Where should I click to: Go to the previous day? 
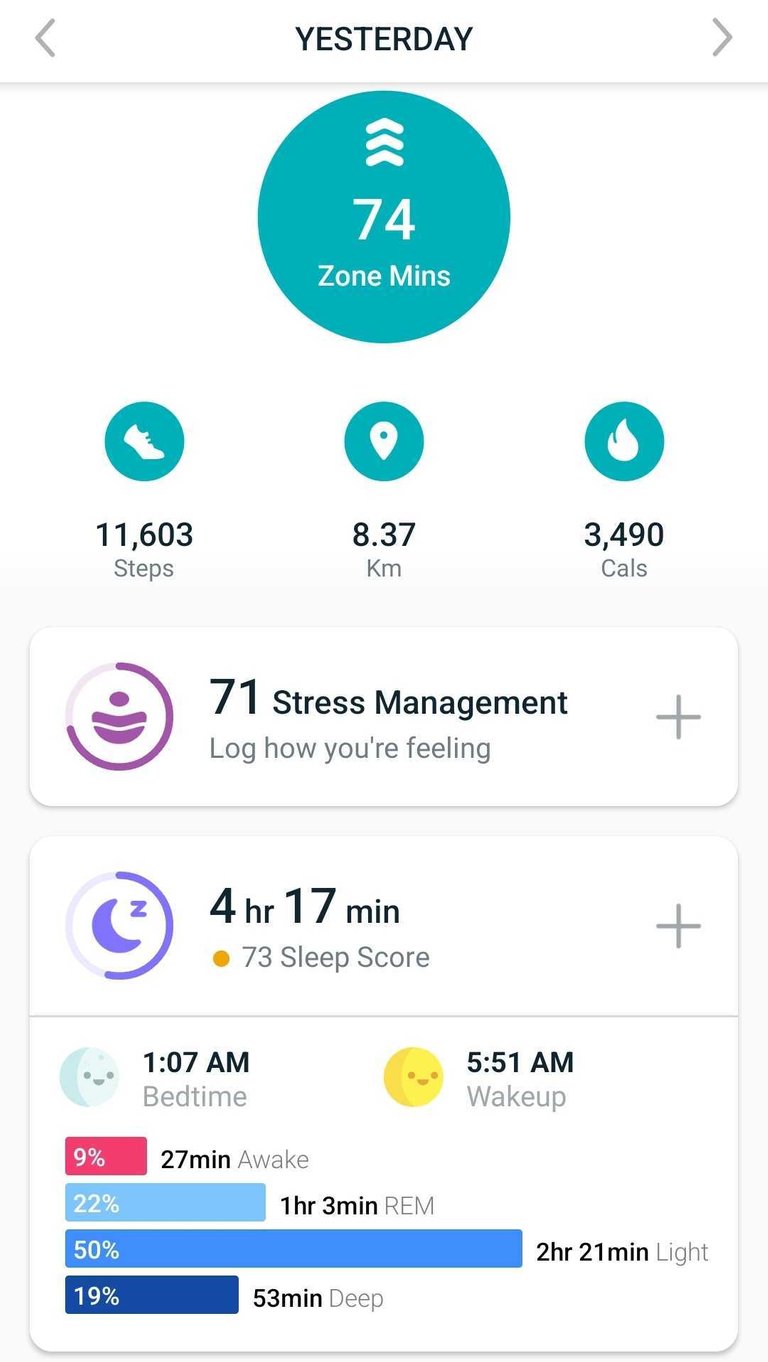tap(45, 39)
